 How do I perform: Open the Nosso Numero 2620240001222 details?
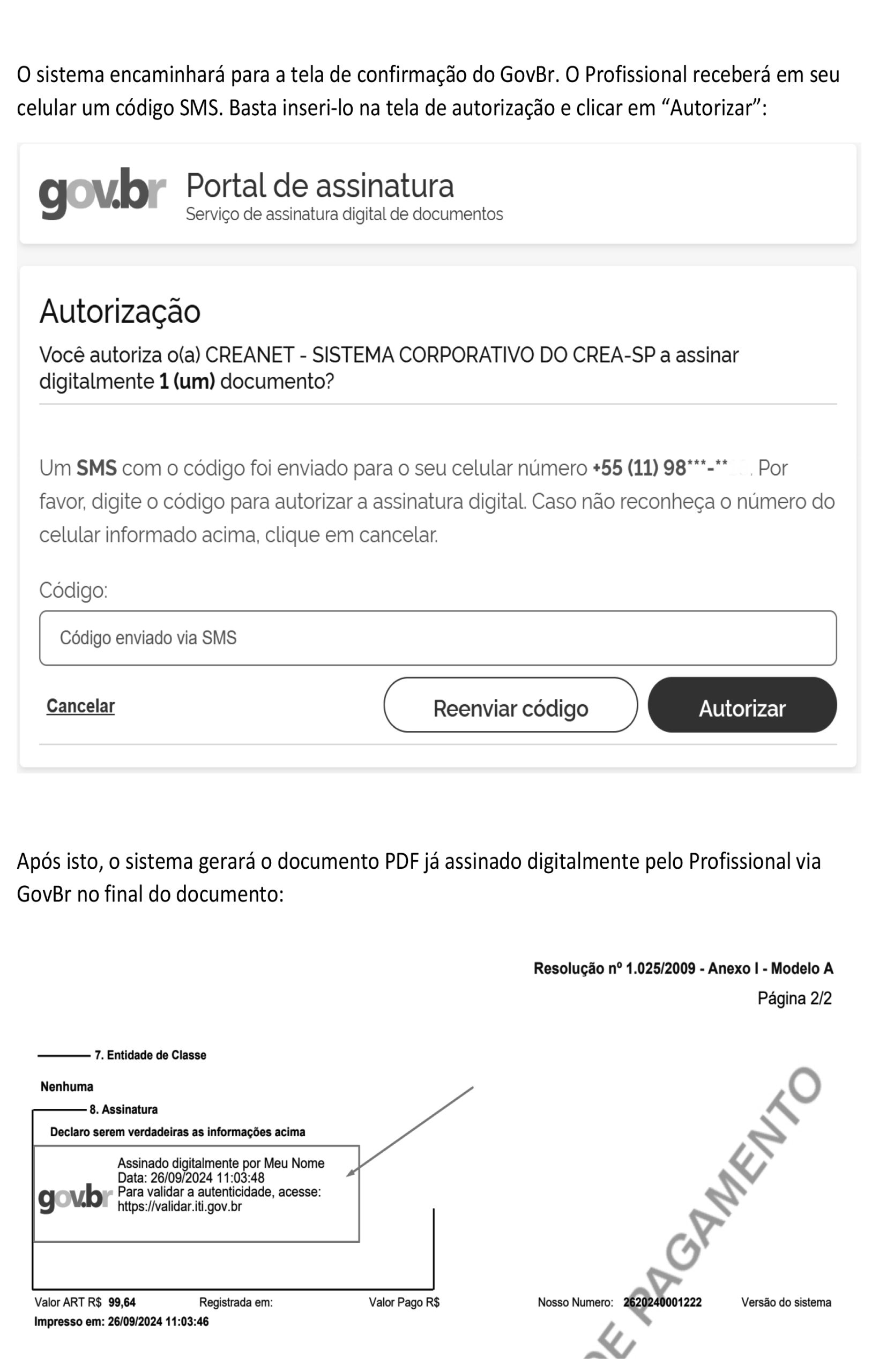pos(662,1302)
